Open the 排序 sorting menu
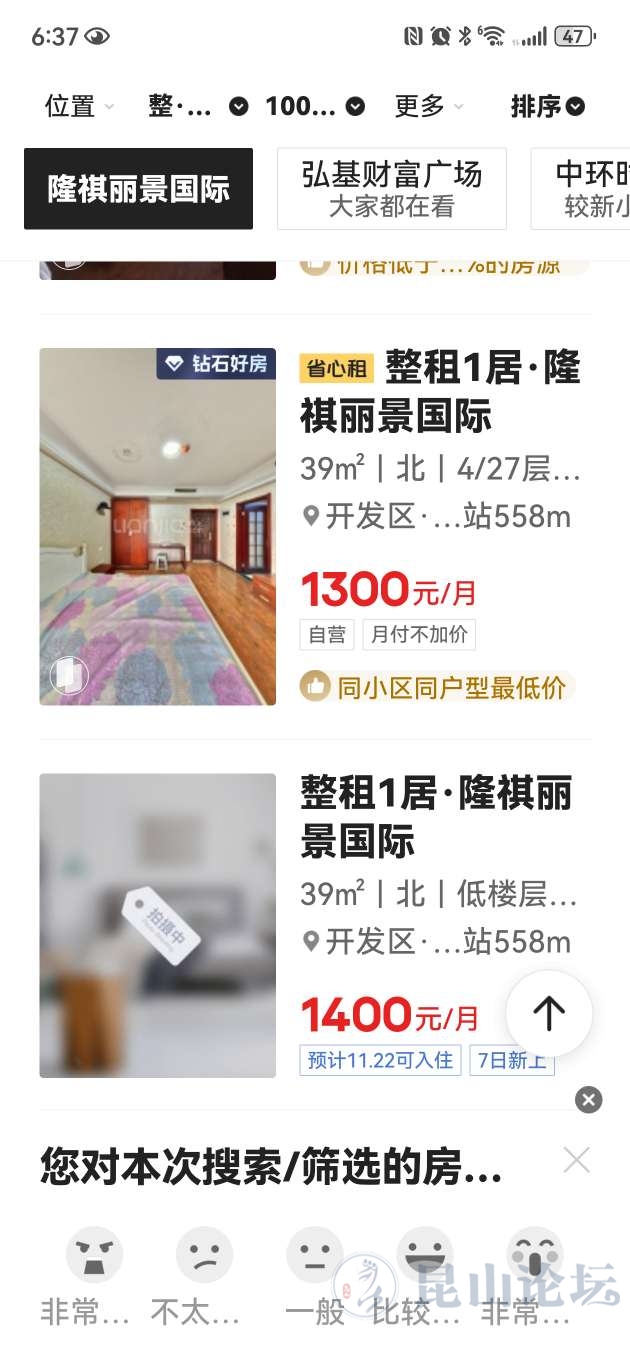630x1360 pixels. coord(547,106)
